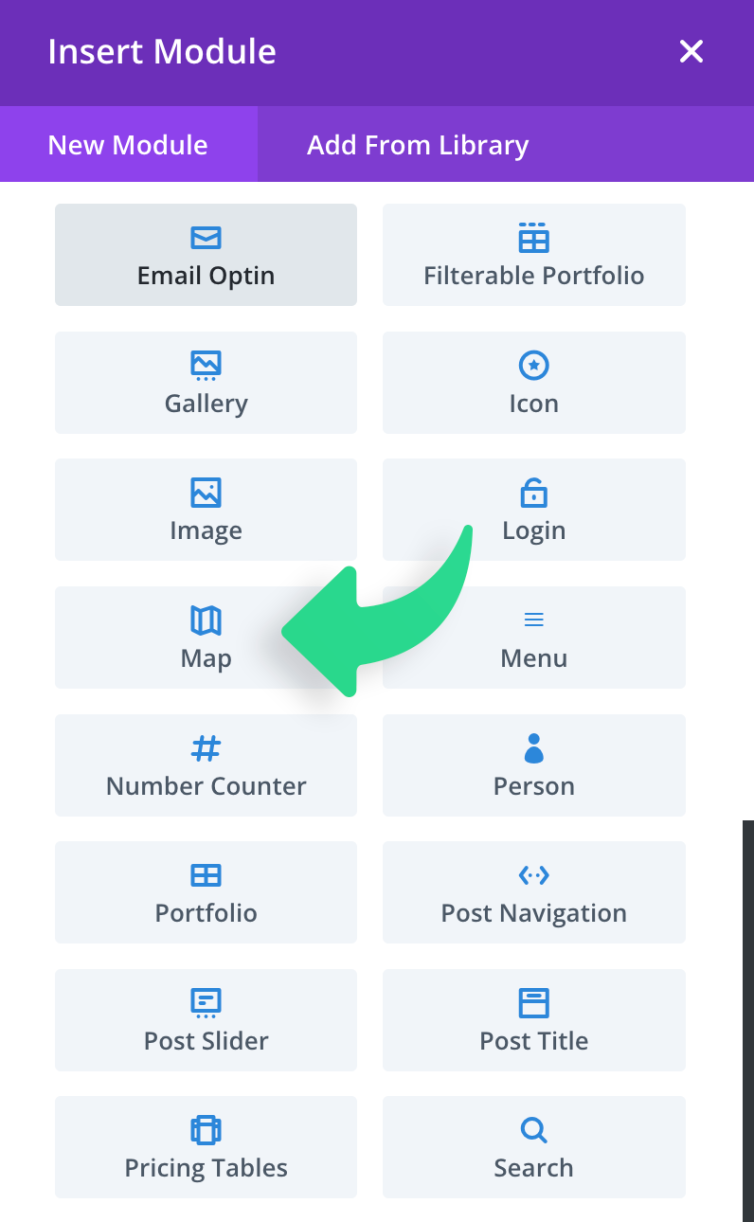The width and height of the screenshot is (754, 1222).
Task: Switch to the New Module tab
Action: pos(128,145)
